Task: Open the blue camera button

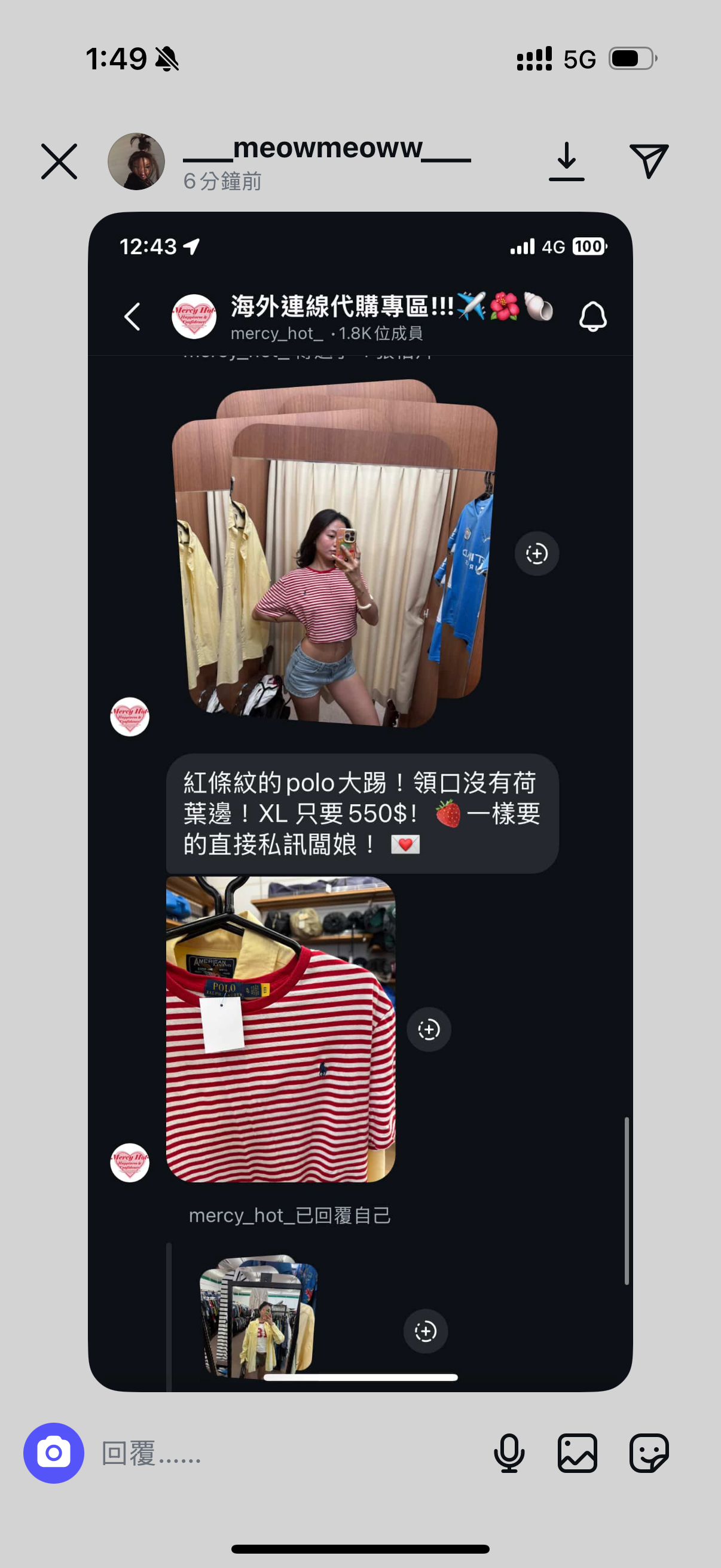Action: pos(54,1453)
